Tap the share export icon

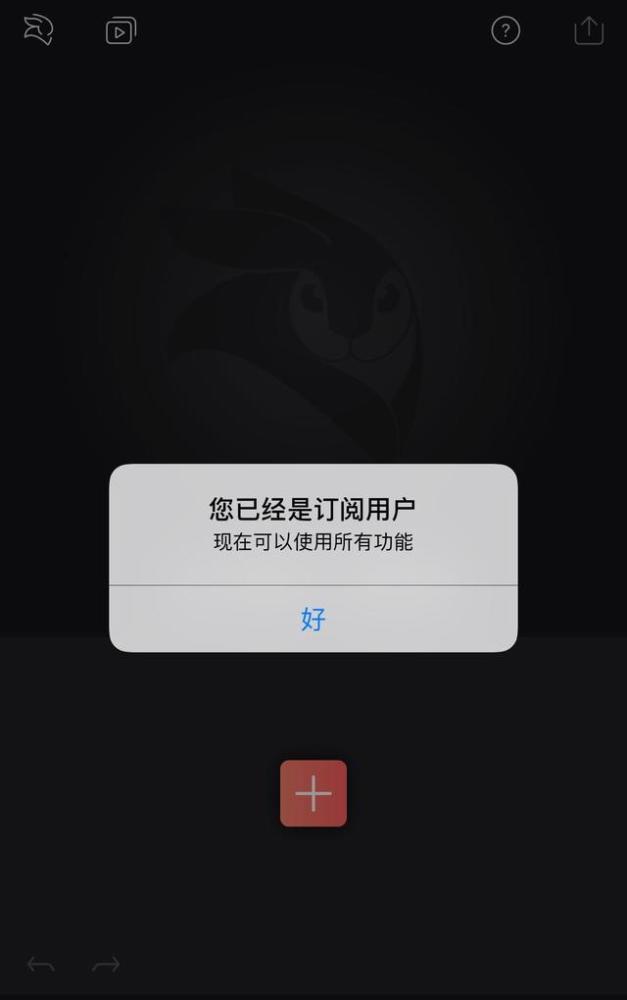(589, 30)
